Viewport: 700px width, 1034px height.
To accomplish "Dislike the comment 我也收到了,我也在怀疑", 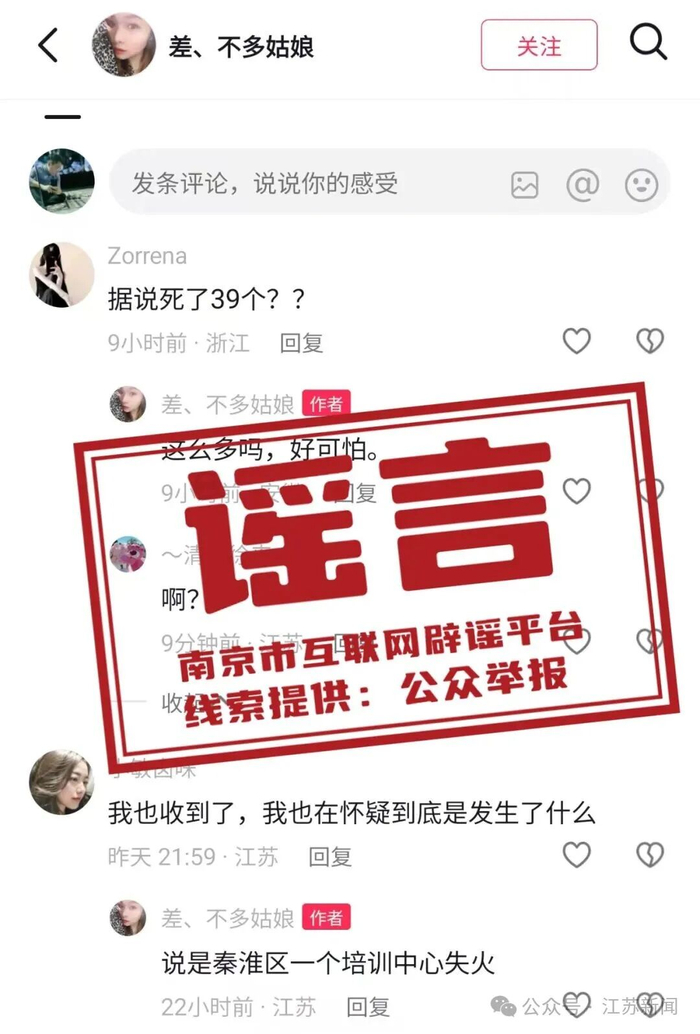I will [650, 855].
